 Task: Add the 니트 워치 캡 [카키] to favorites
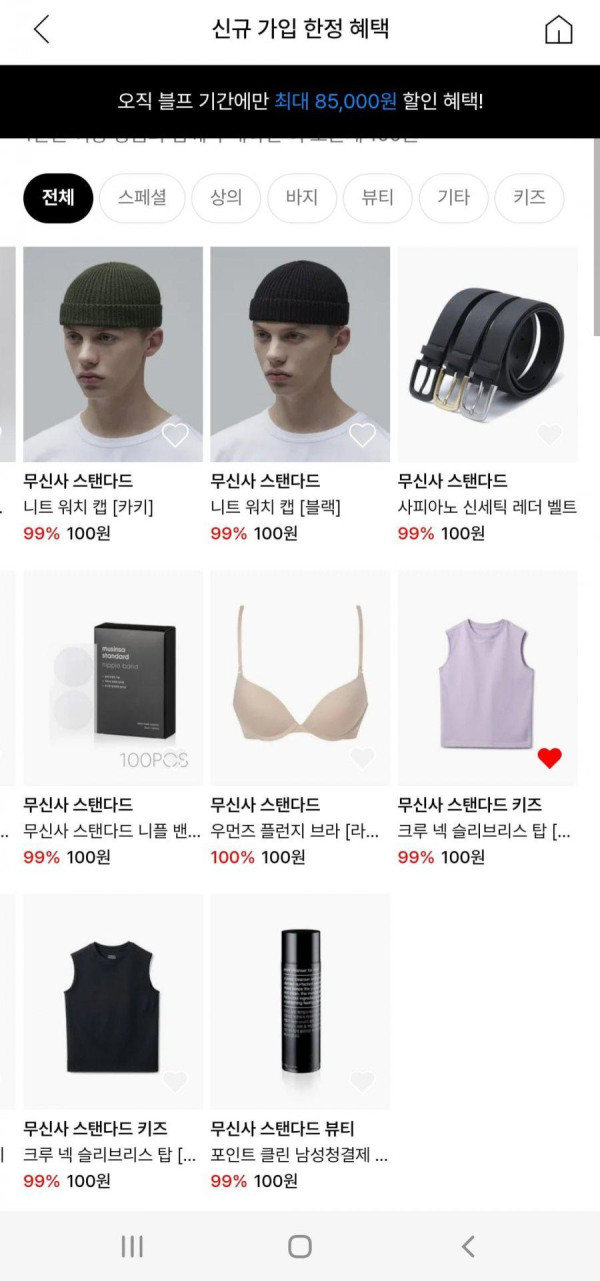pyautogui.click(x=175, y=435)
